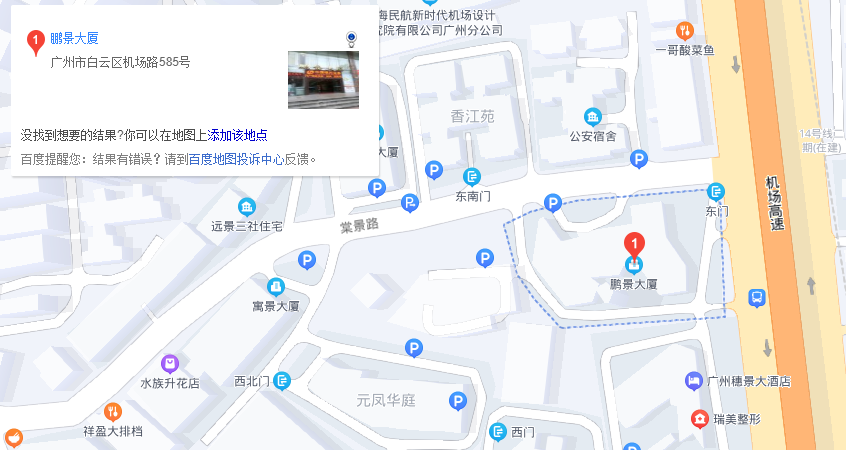
Task: Select the 水族升花店 shop marker
Action: [x=170, y=363]
